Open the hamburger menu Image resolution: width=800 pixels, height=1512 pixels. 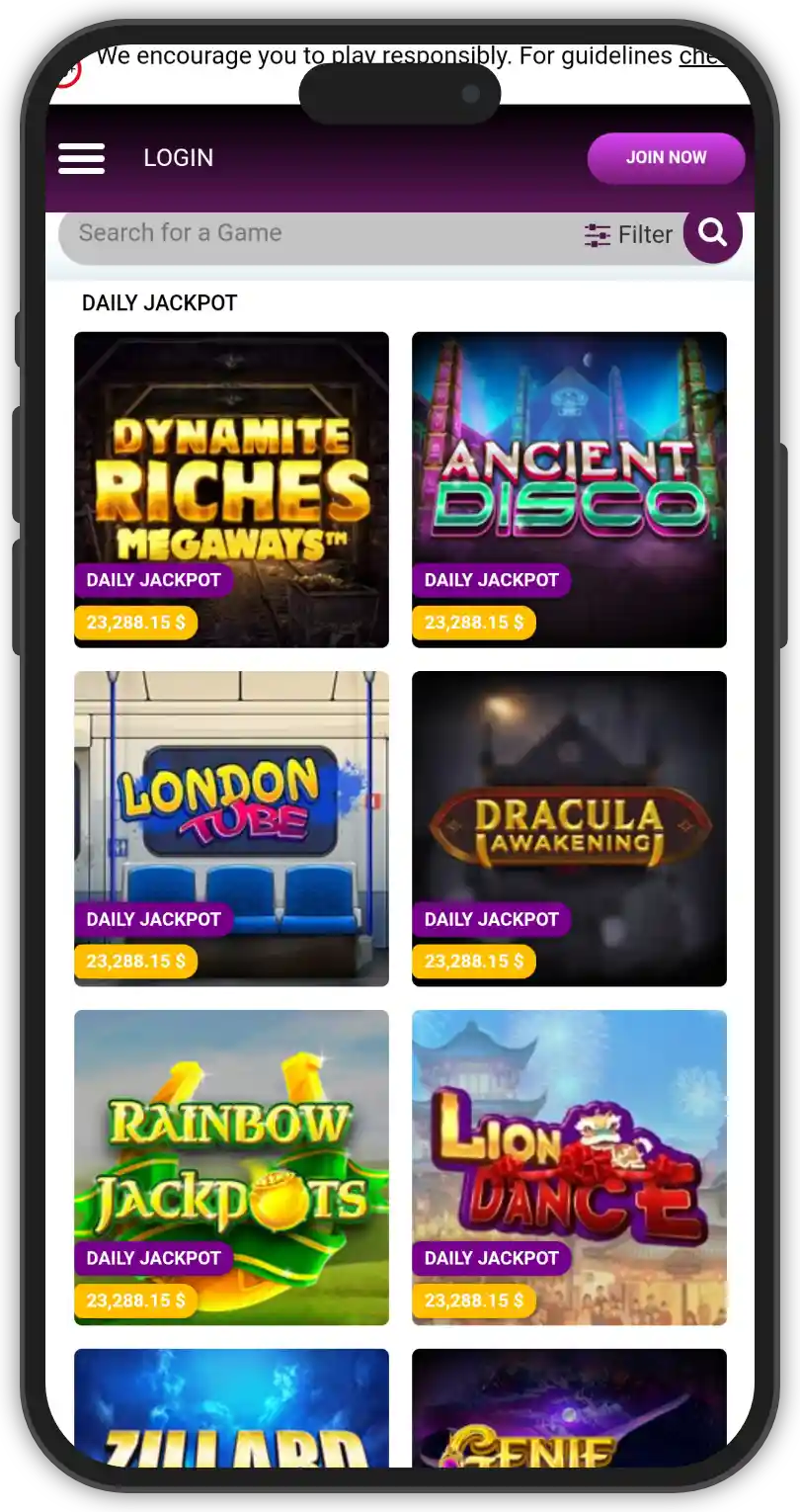[81, 158]
